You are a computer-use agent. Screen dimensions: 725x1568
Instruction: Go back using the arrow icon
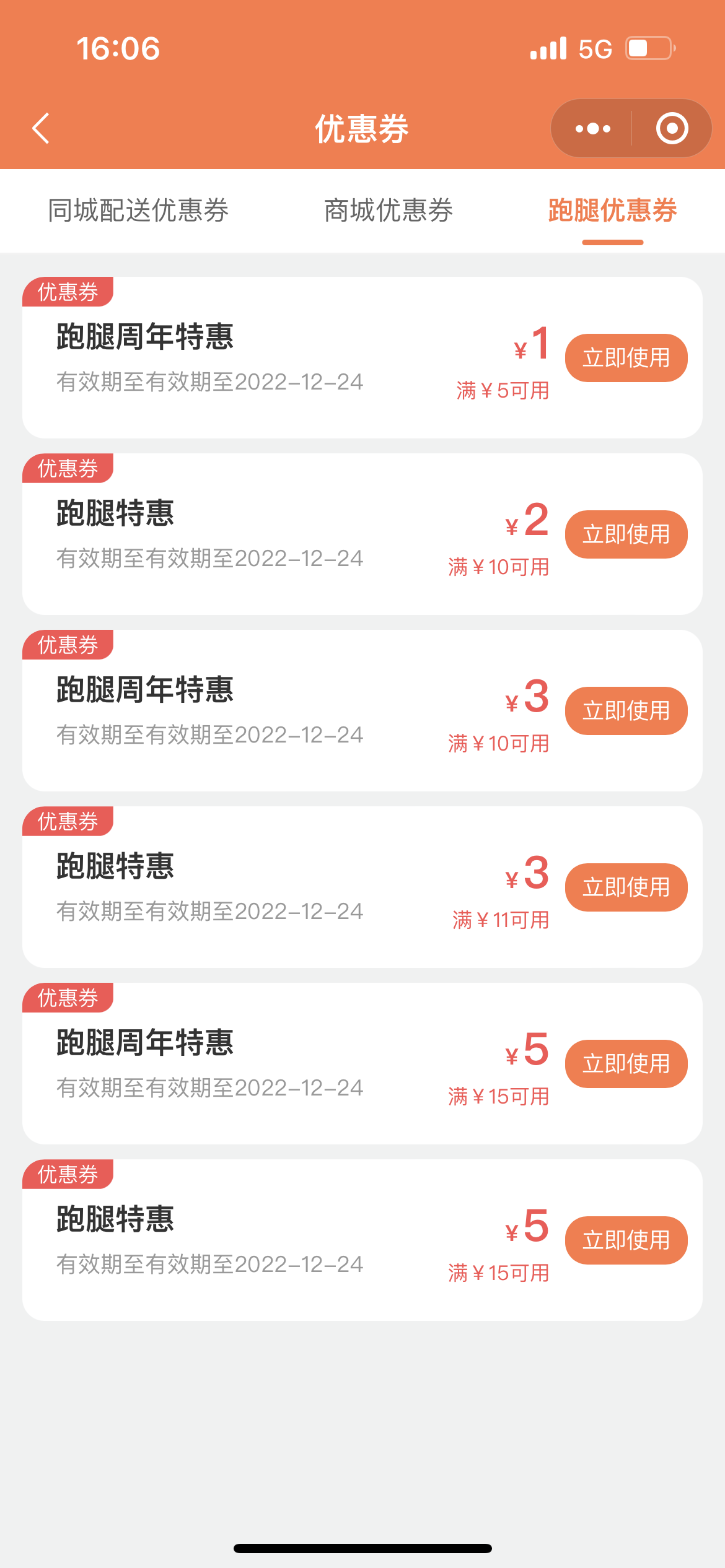[41, 128]
